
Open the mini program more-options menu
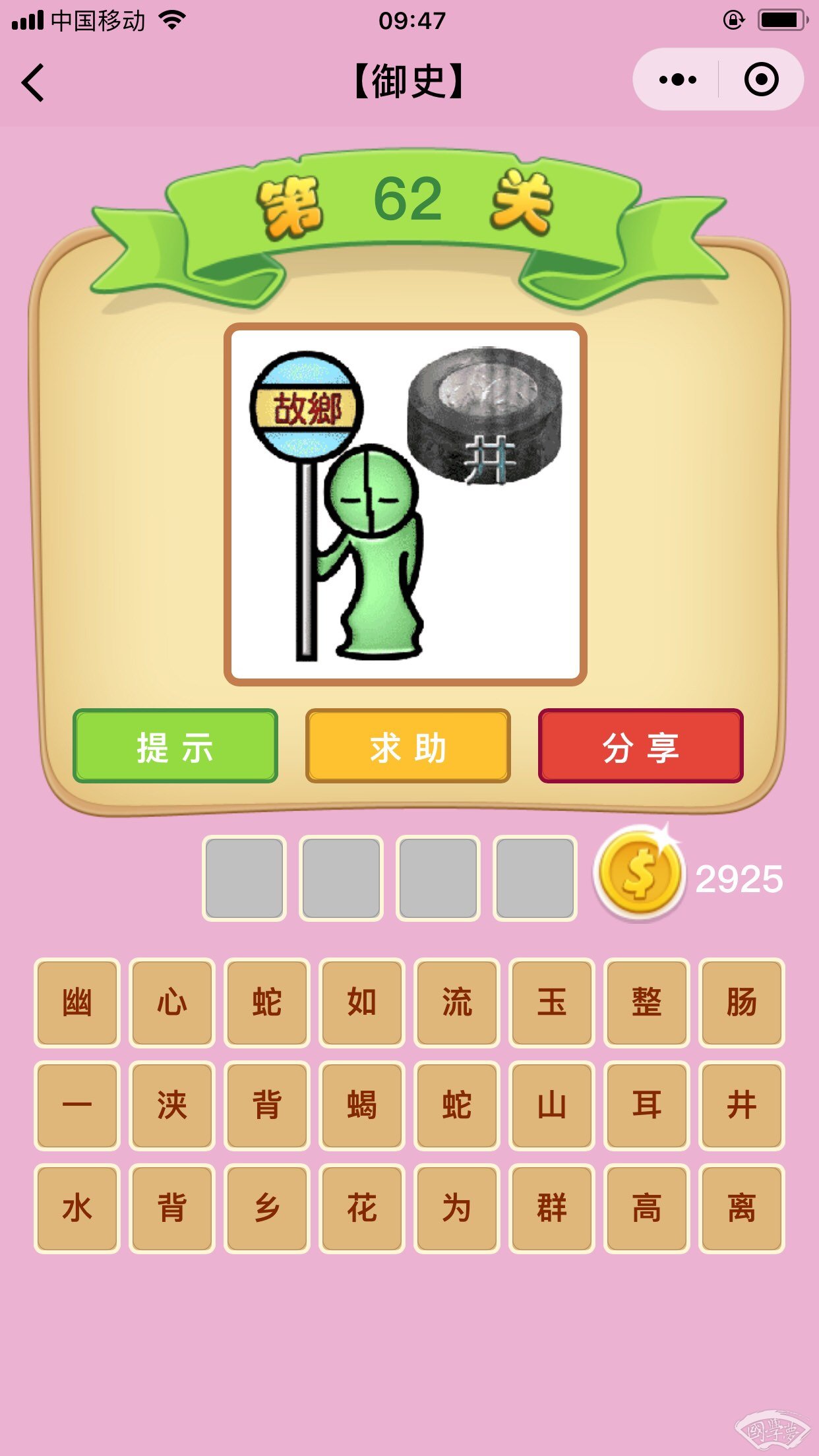[677, 80]
